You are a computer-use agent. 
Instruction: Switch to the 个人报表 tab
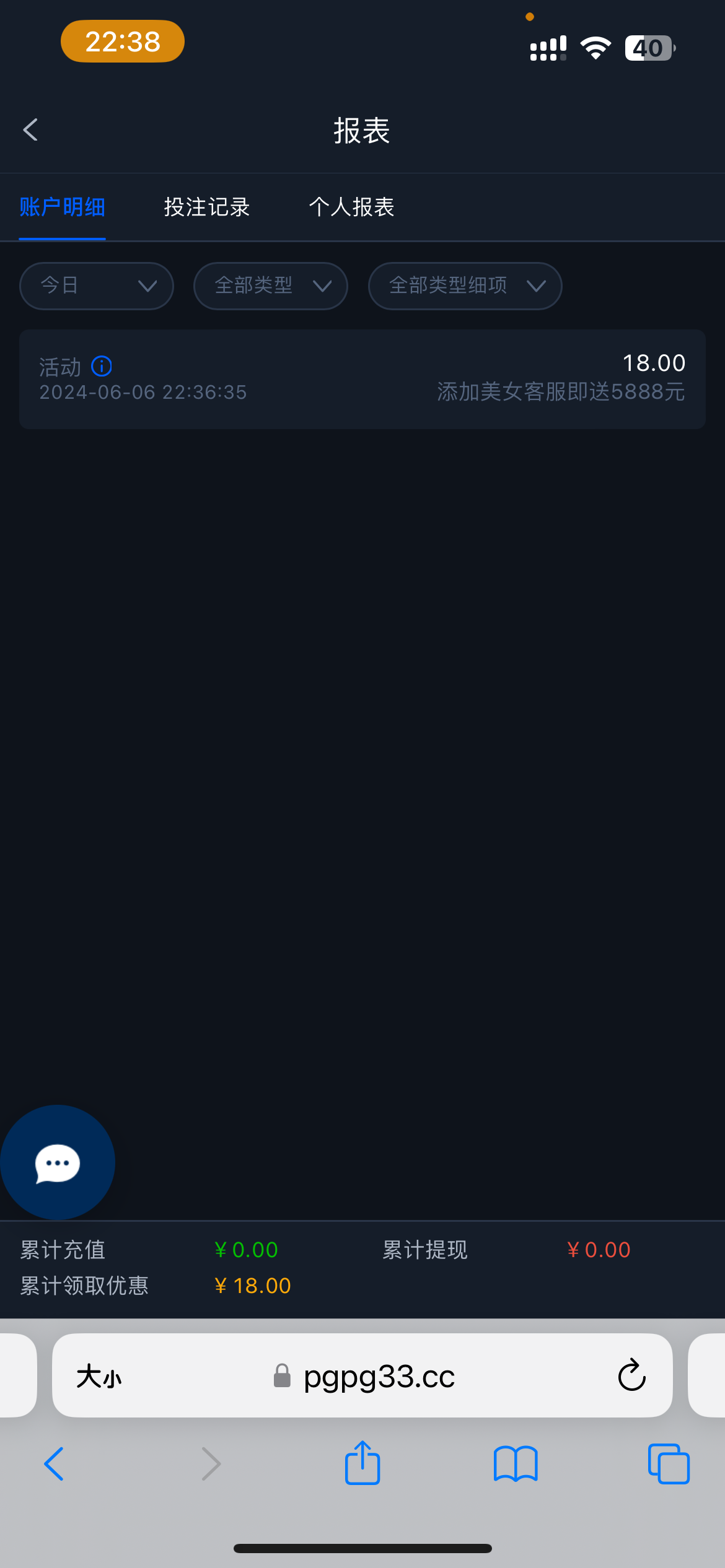[351, 207]
